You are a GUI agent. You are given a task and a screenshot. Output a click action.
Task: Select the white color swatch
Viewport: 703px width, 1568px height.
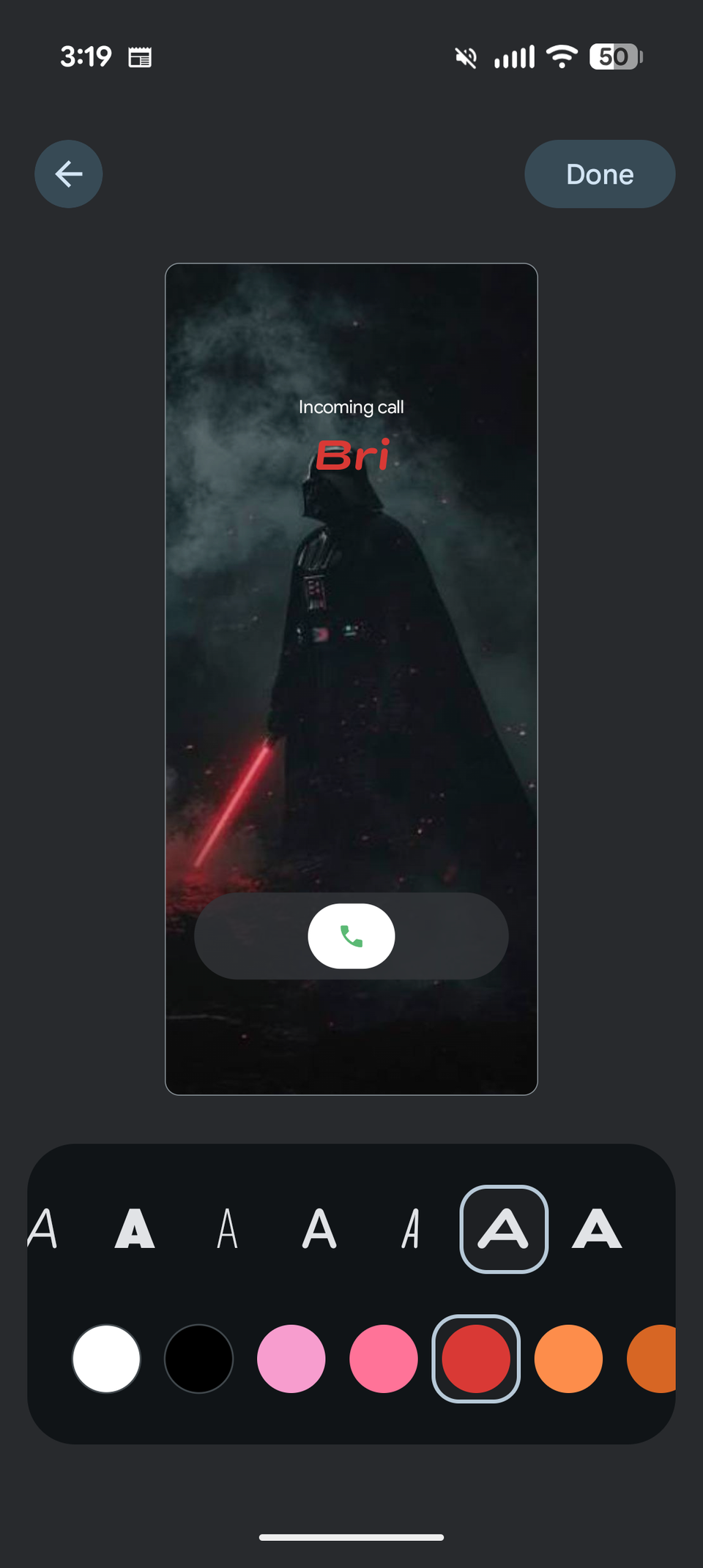click(x=106, y=1359)
